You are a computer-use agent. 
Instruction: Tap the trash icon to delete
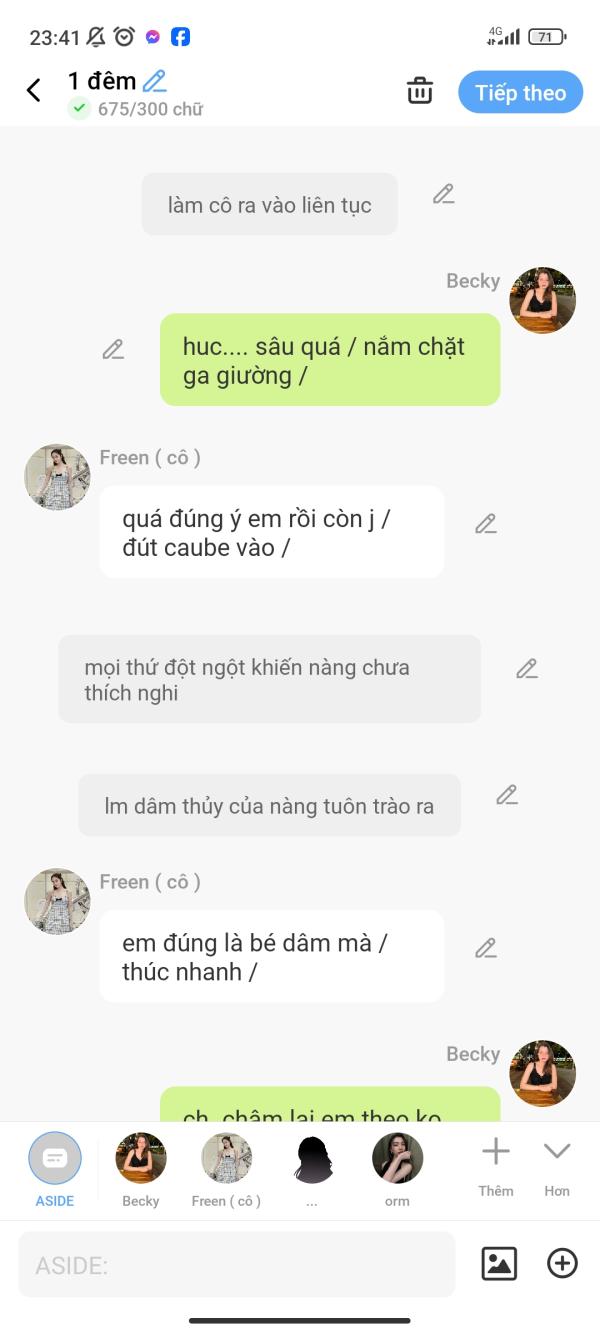420,91
